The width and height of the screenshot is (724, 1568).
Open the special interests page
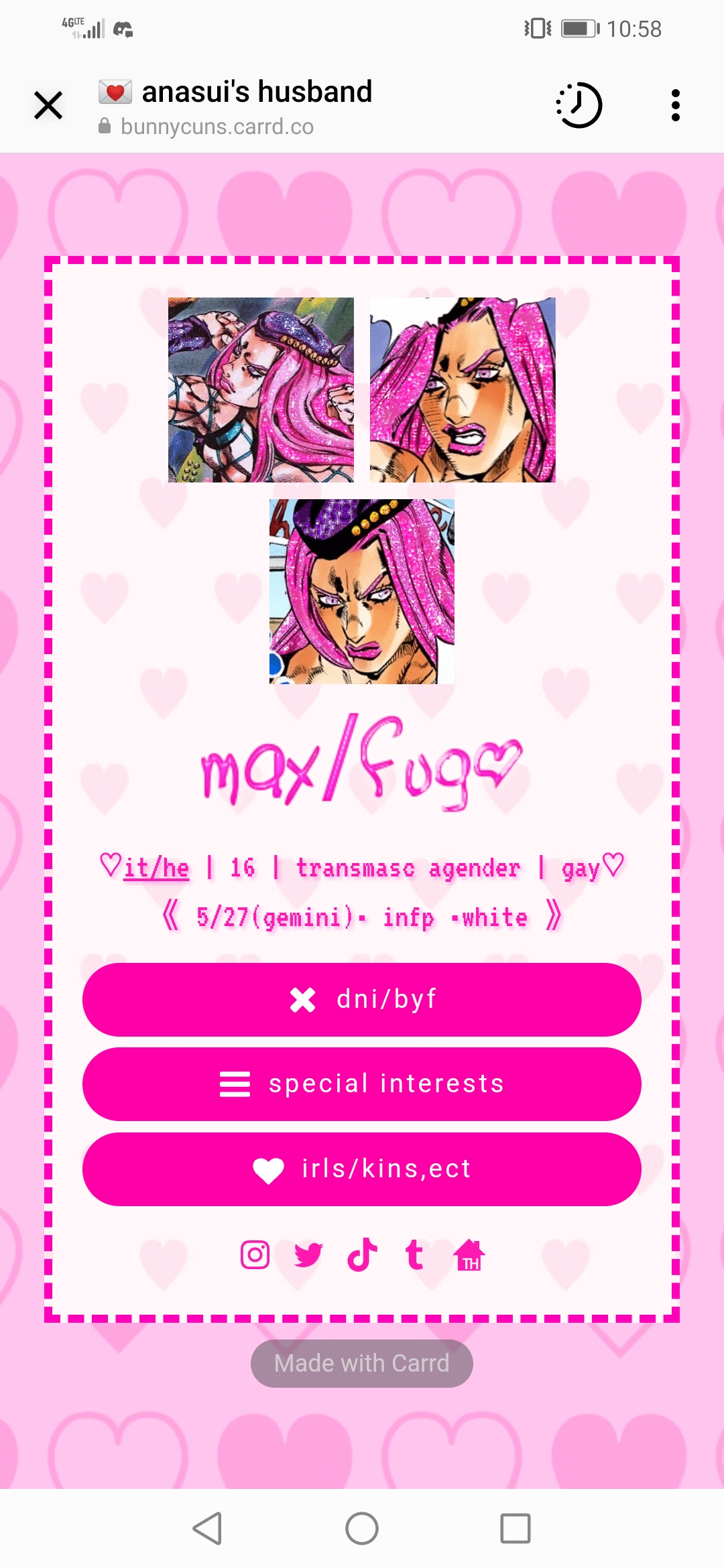pyautogui.click(x=362, y=1084)
